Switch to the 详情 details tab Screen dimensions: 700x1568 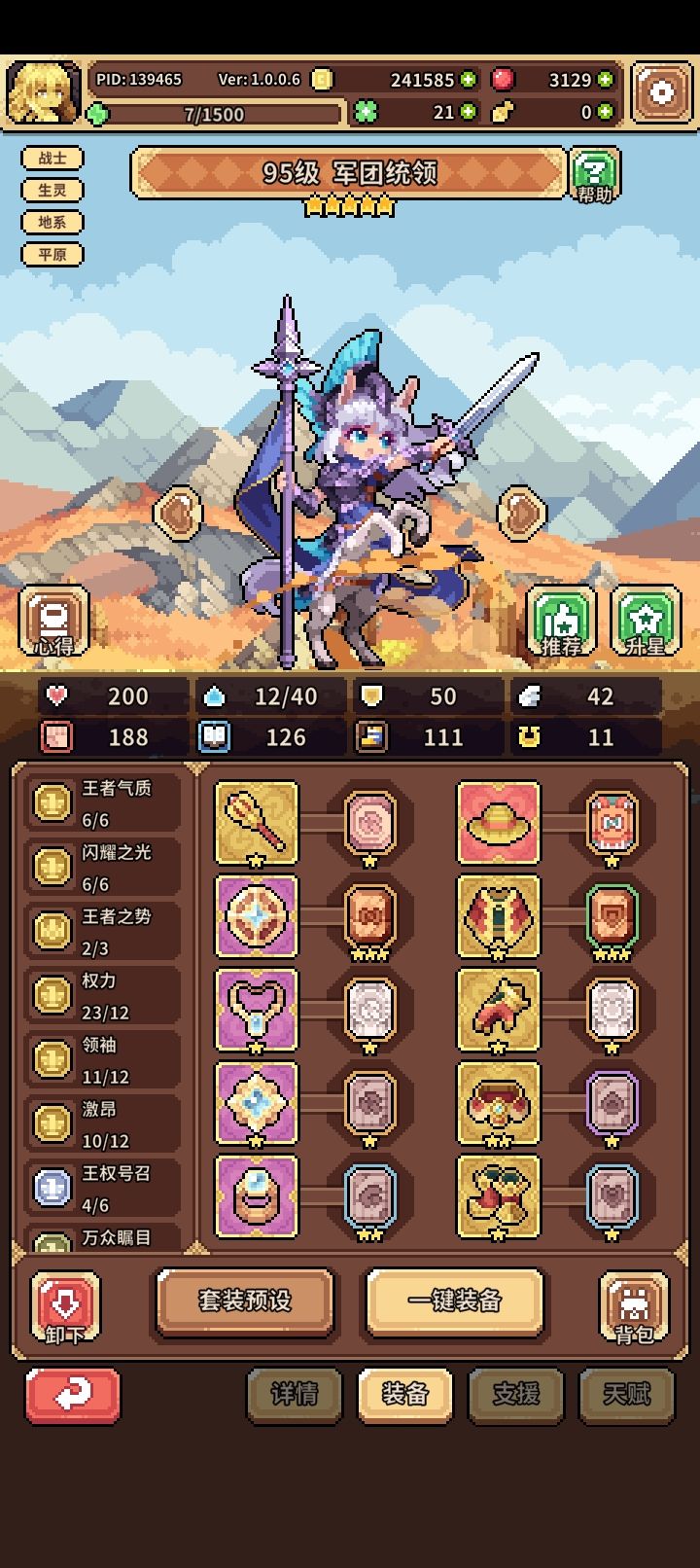[x=295, y=1395]
